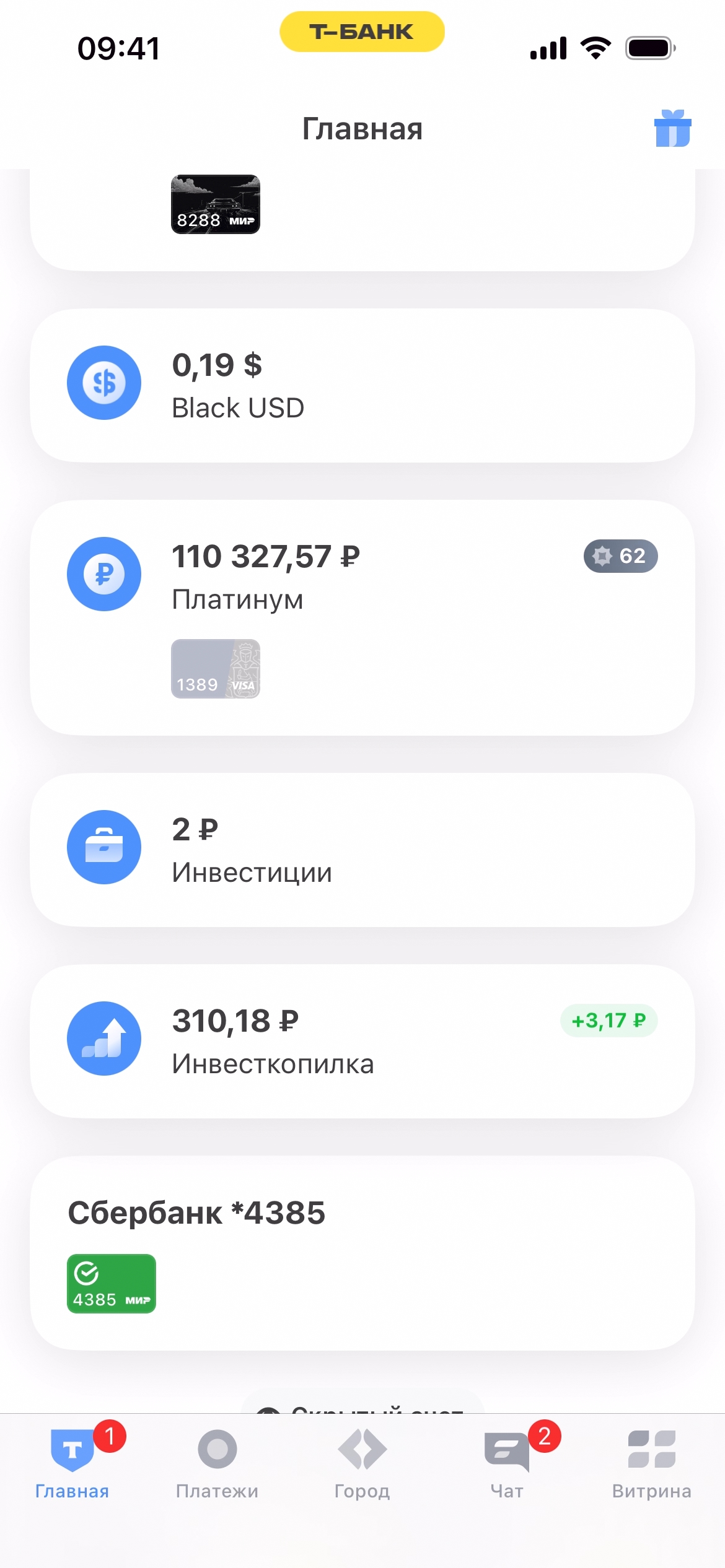Open the gift icon in the header
Viewport: 725px width, 1568px height.
click(x=672, y=129)
